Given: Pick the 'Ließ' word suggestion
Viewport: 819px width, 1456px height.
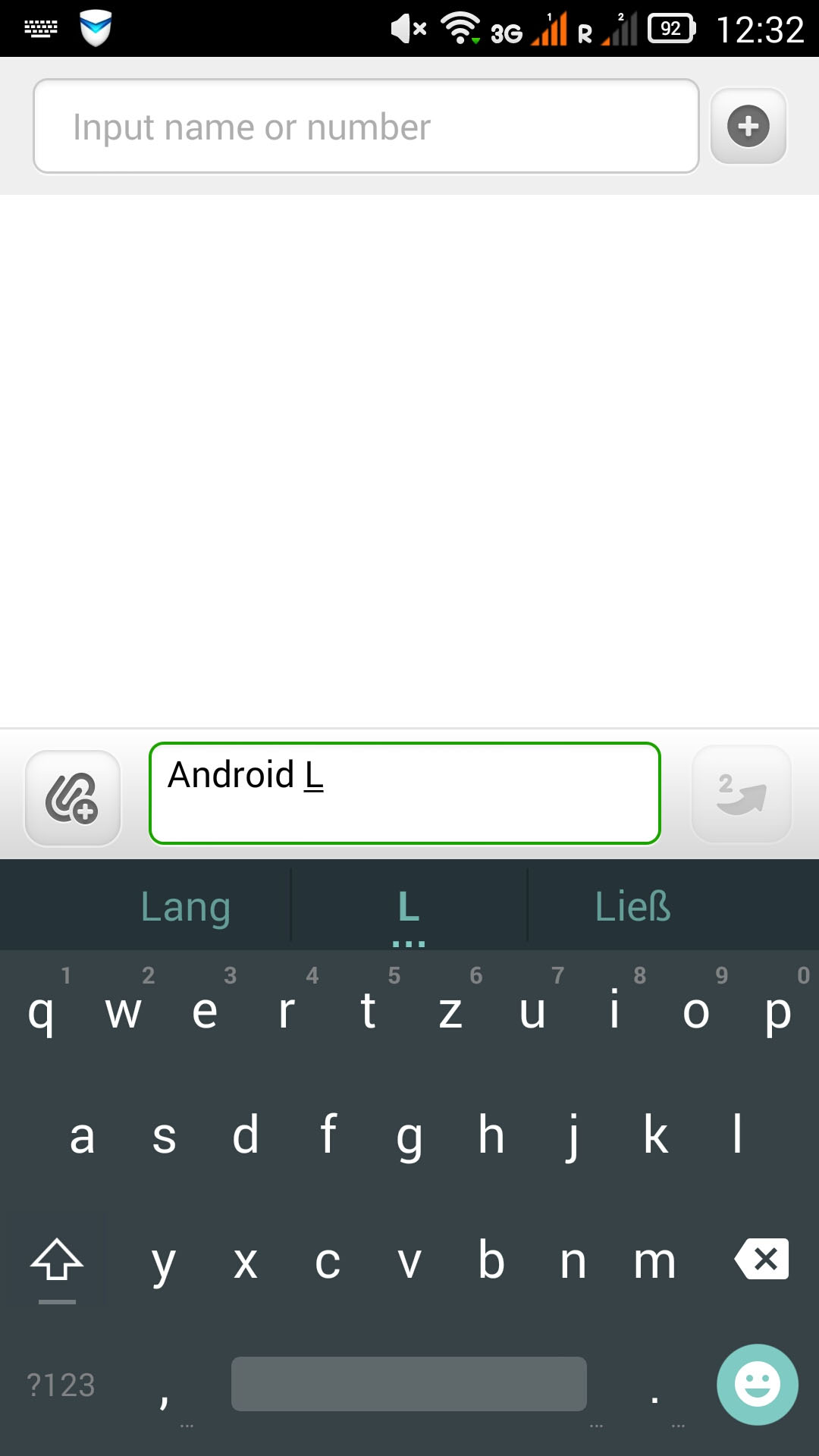Looking at the screenshot, I should click(632, 906).
